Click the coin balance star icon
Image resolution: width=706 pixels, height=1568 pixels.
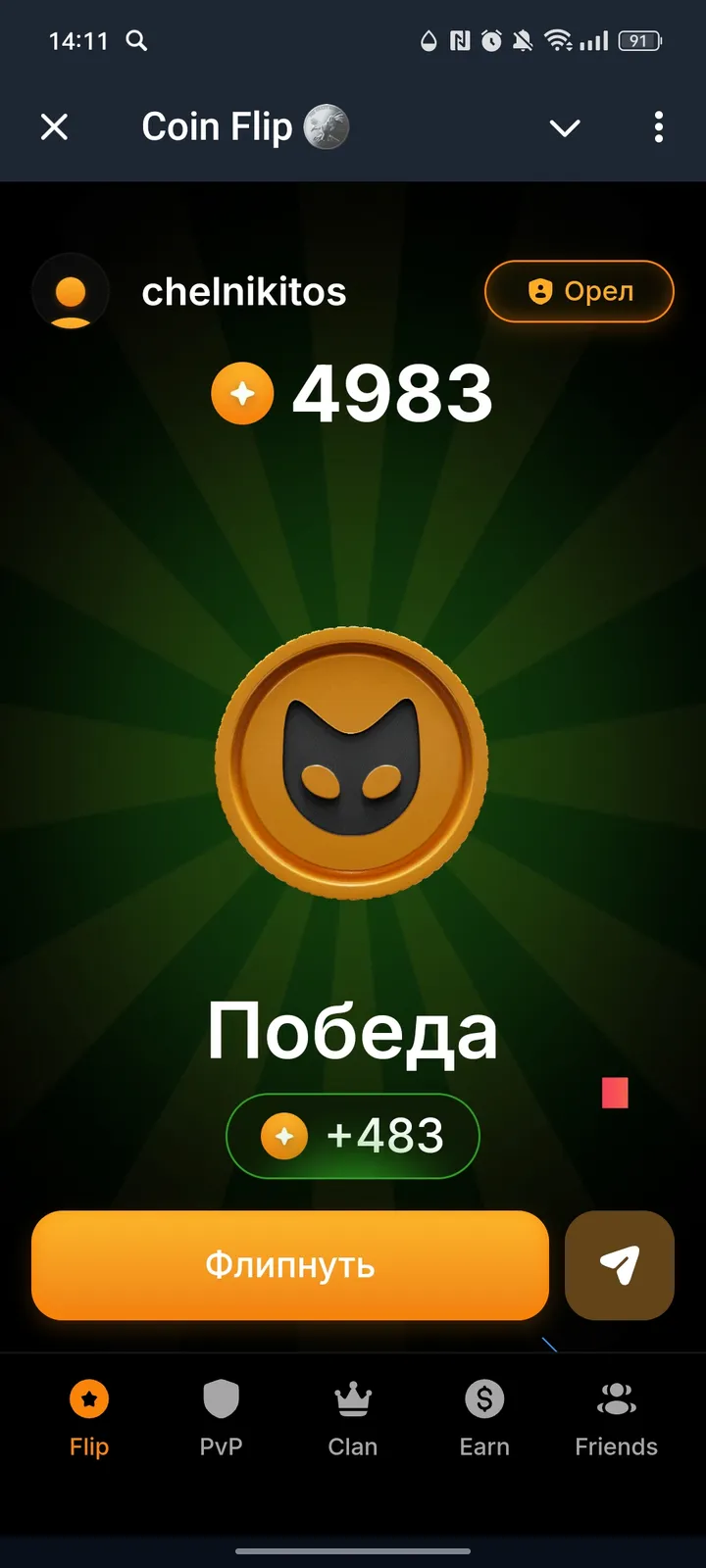click(242, 393)
